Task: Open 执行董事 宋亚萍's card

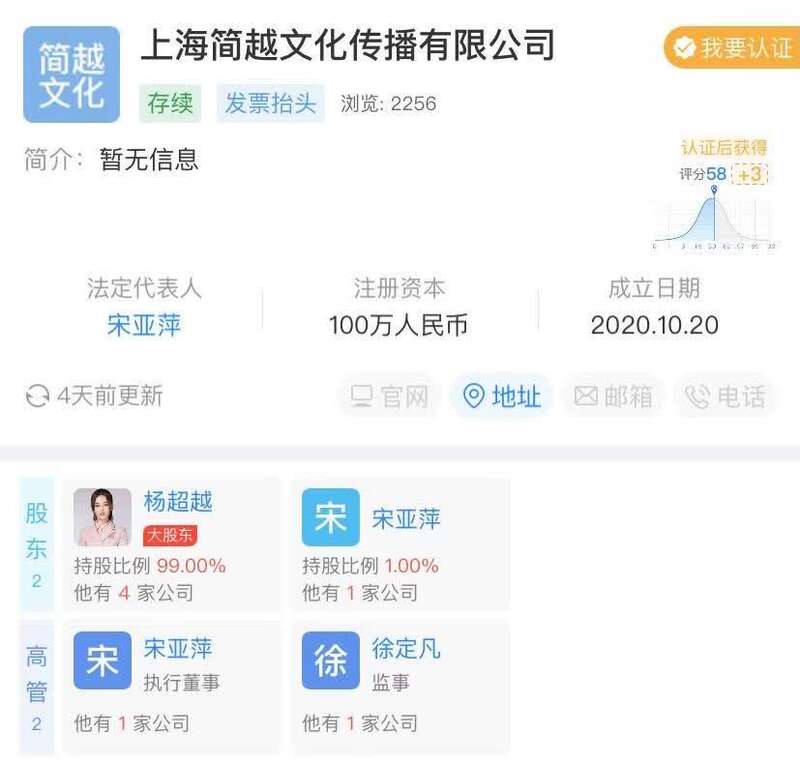Action: point(172,686)
